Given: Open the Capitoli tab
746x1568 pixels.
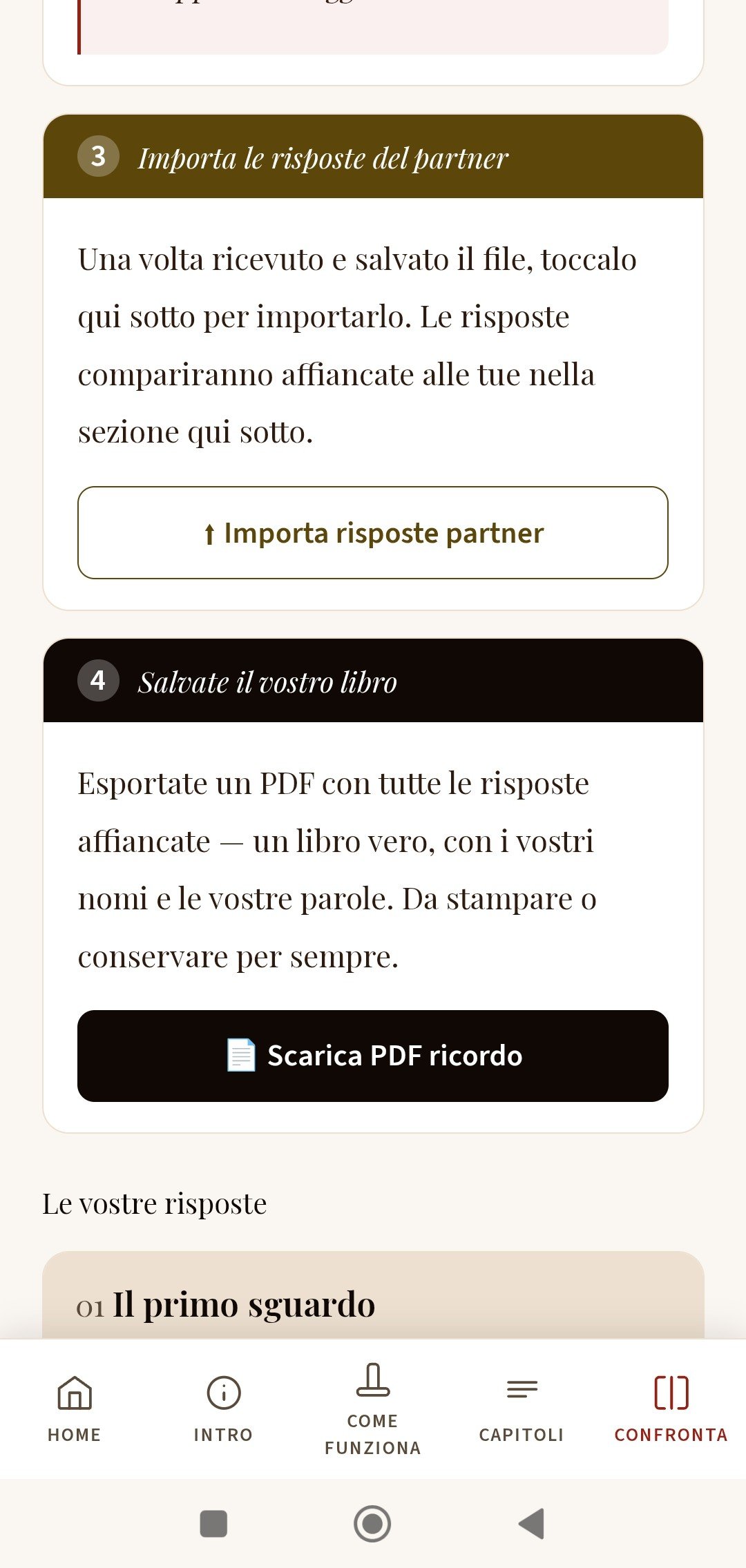Looking at the screenshot, I should click(522, 1409).
